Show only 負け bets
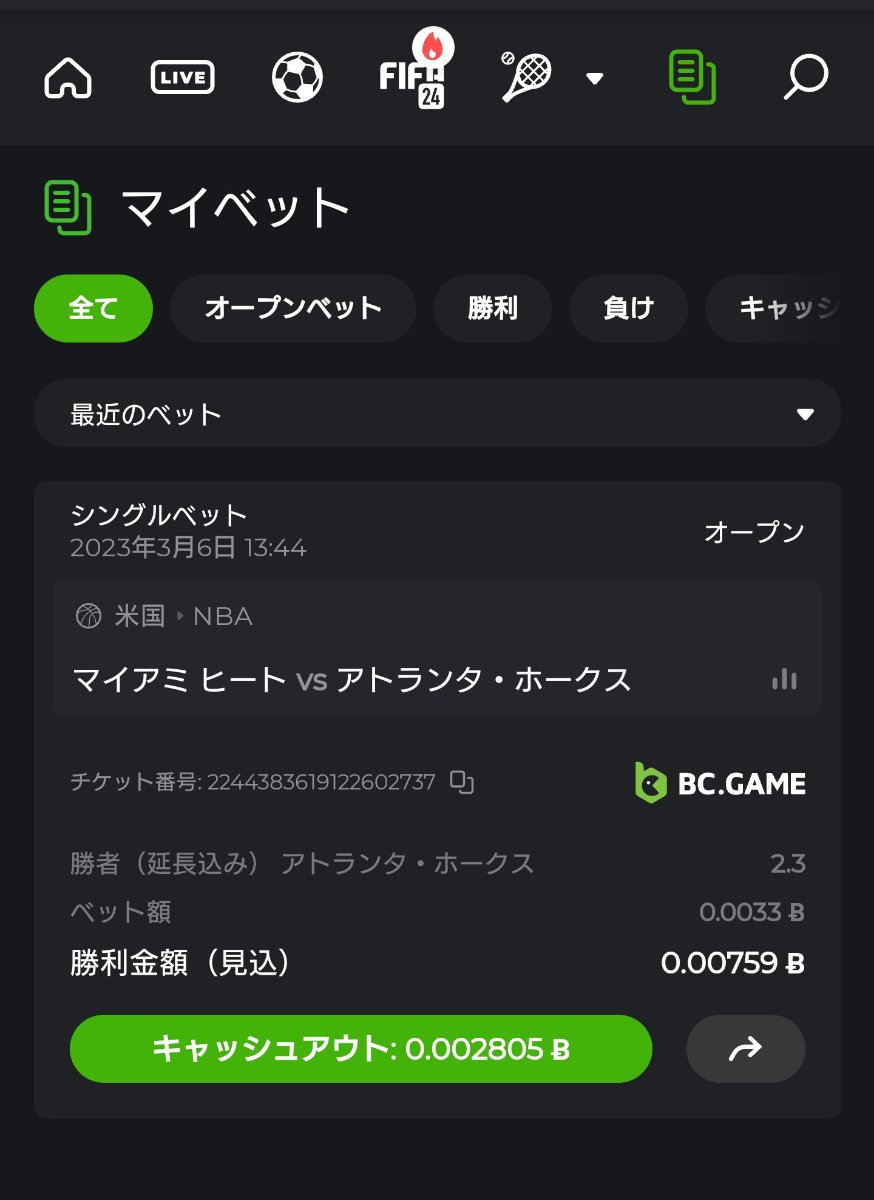 (628, 309)
